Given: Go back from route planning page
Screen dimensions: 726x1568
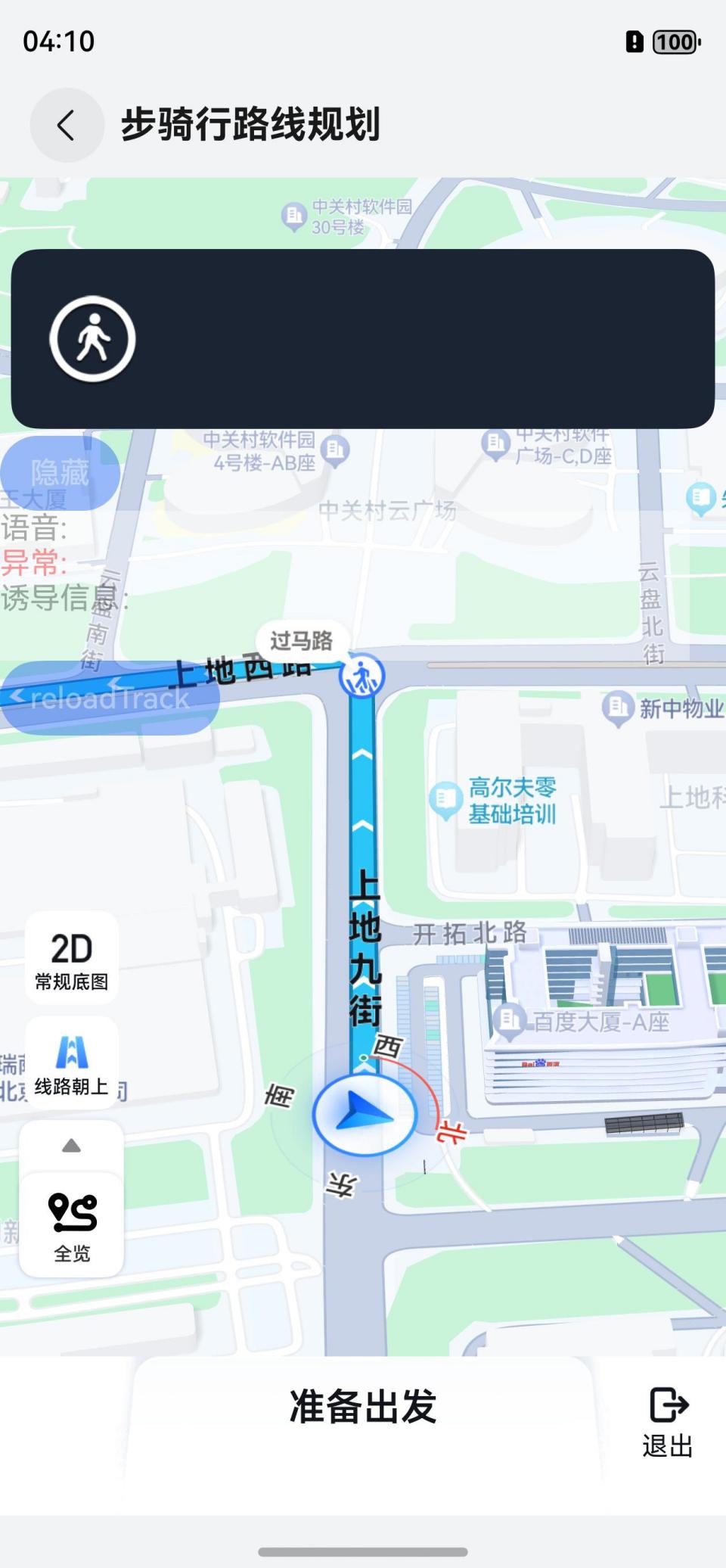Looking at the screenshot, I should point(67,125).
